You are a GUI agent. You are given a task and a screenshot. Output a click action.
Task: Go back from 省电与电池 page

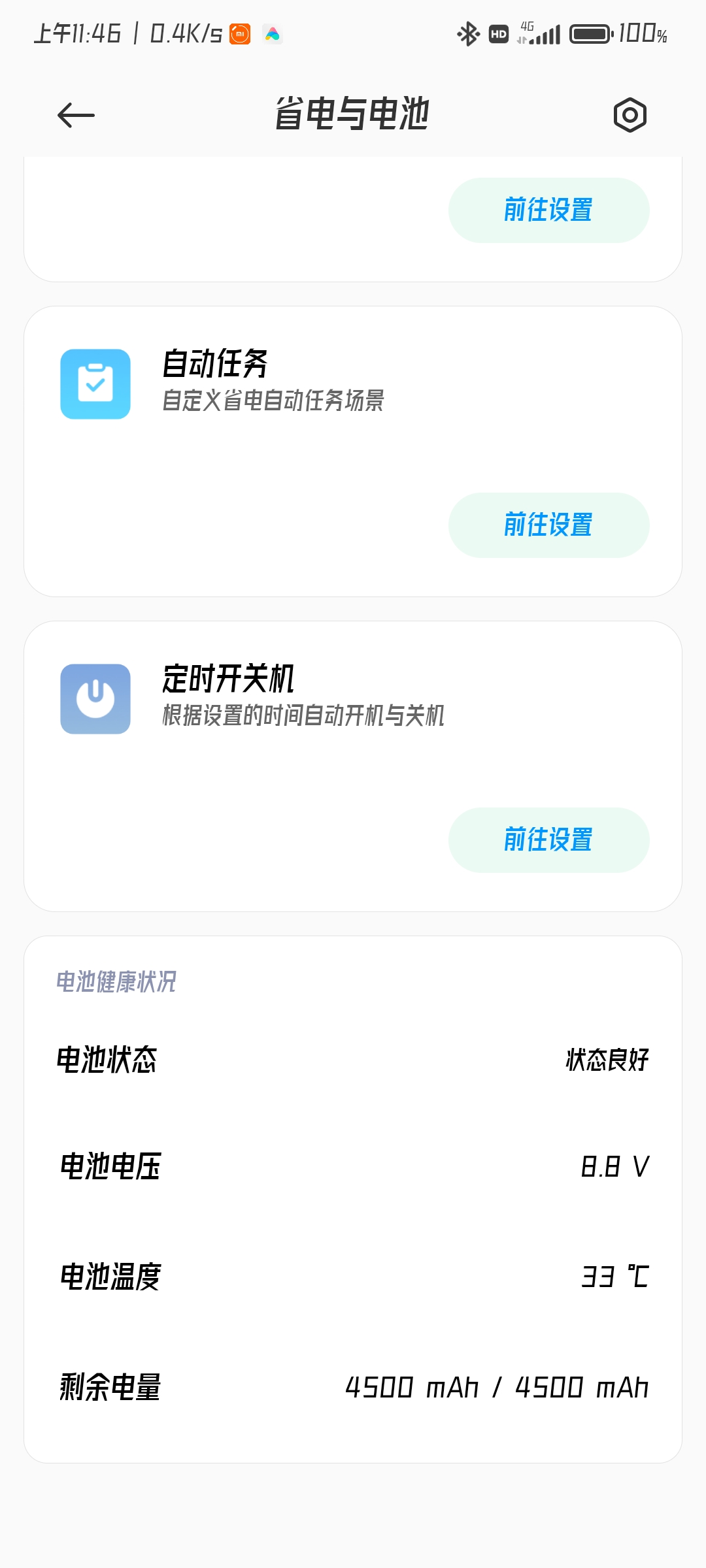click(x=76, y=116)
